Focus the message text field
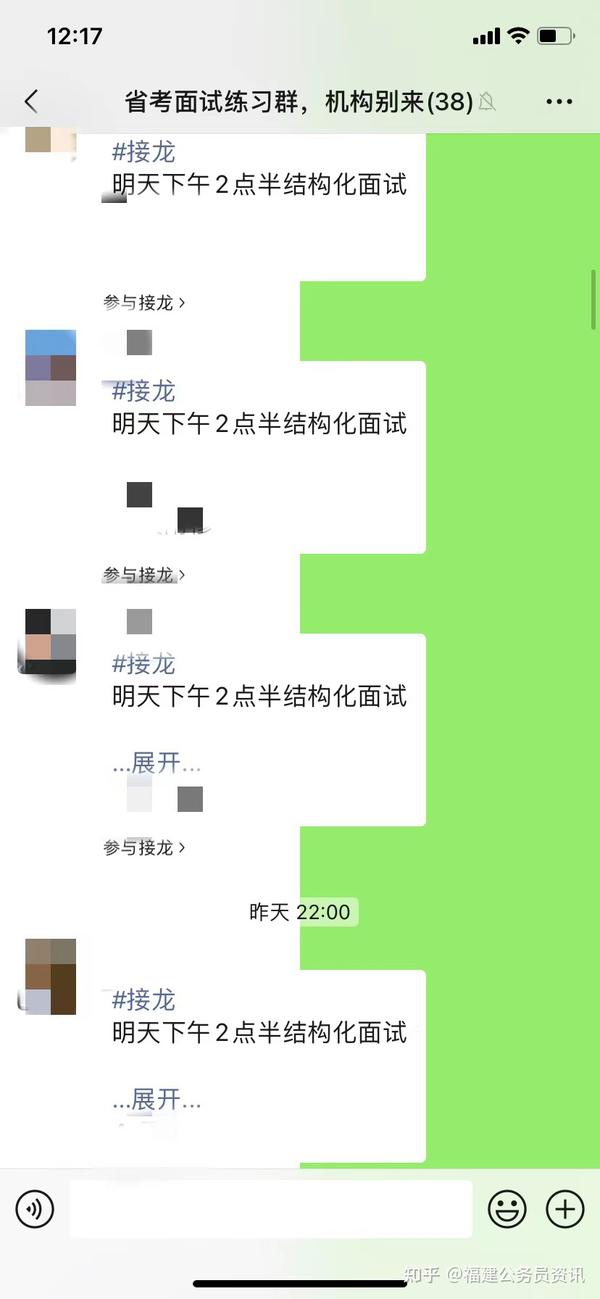 point(270,1209)
